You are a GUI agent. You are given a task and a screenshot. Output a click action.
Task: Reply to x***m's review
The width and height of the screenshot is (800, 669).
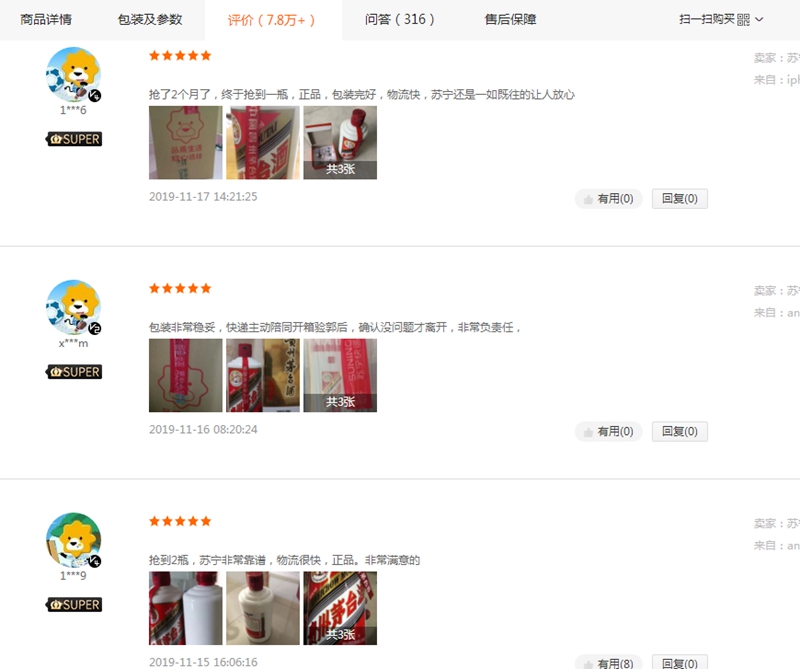coord(680,432)
